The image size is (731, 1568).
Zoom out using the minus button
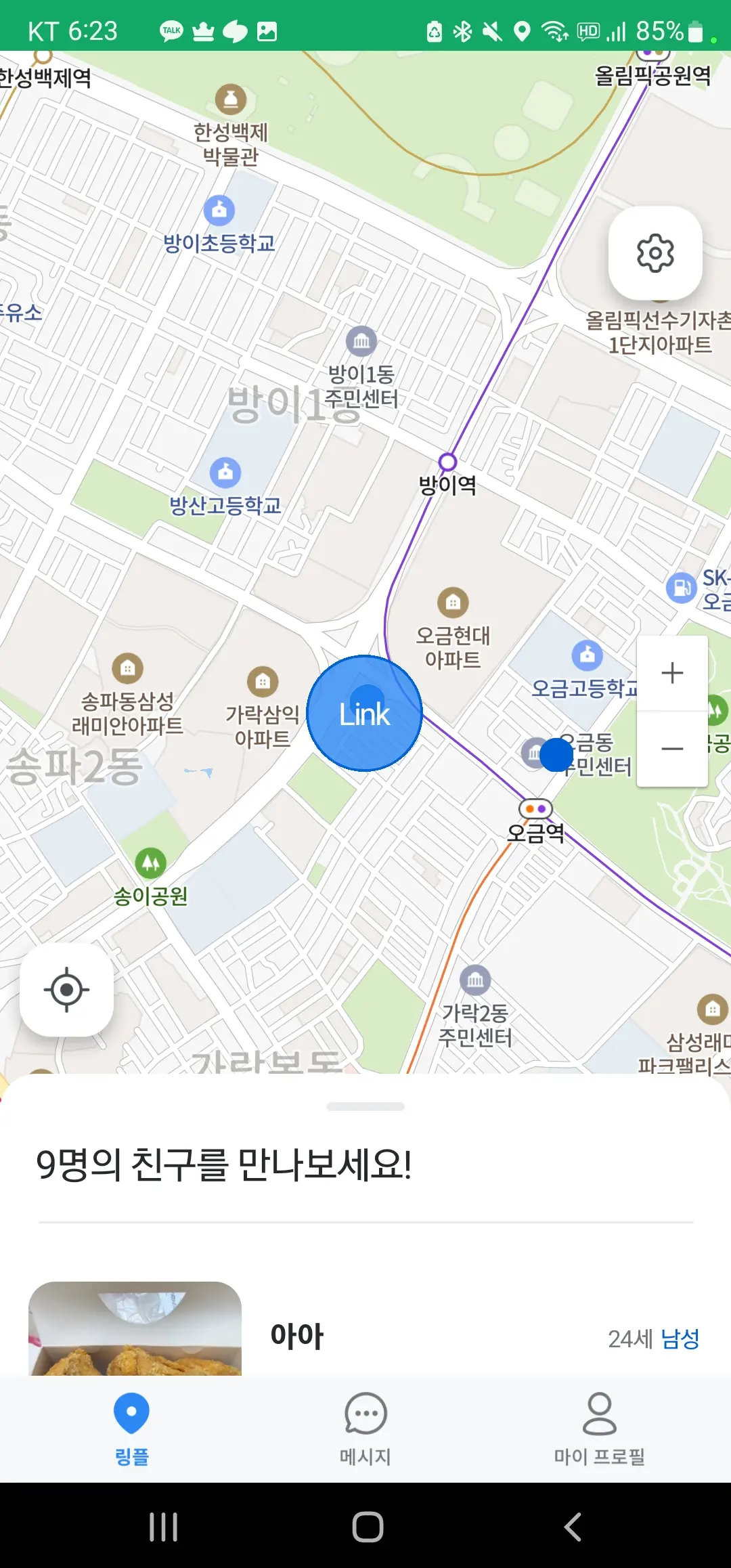(x=672, y=750)
